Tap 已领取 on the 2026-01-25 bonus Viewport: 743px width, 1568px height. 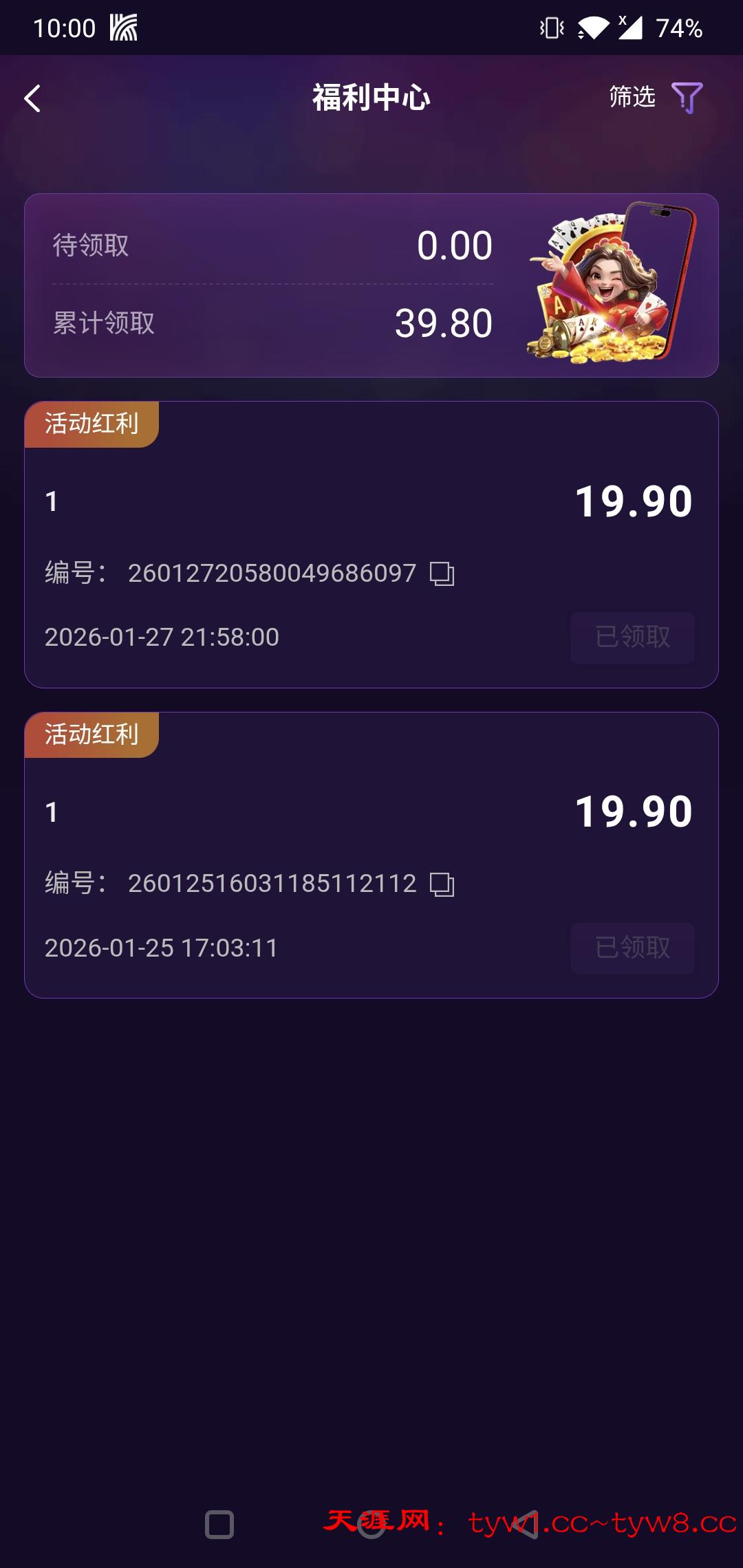[632, 948]
